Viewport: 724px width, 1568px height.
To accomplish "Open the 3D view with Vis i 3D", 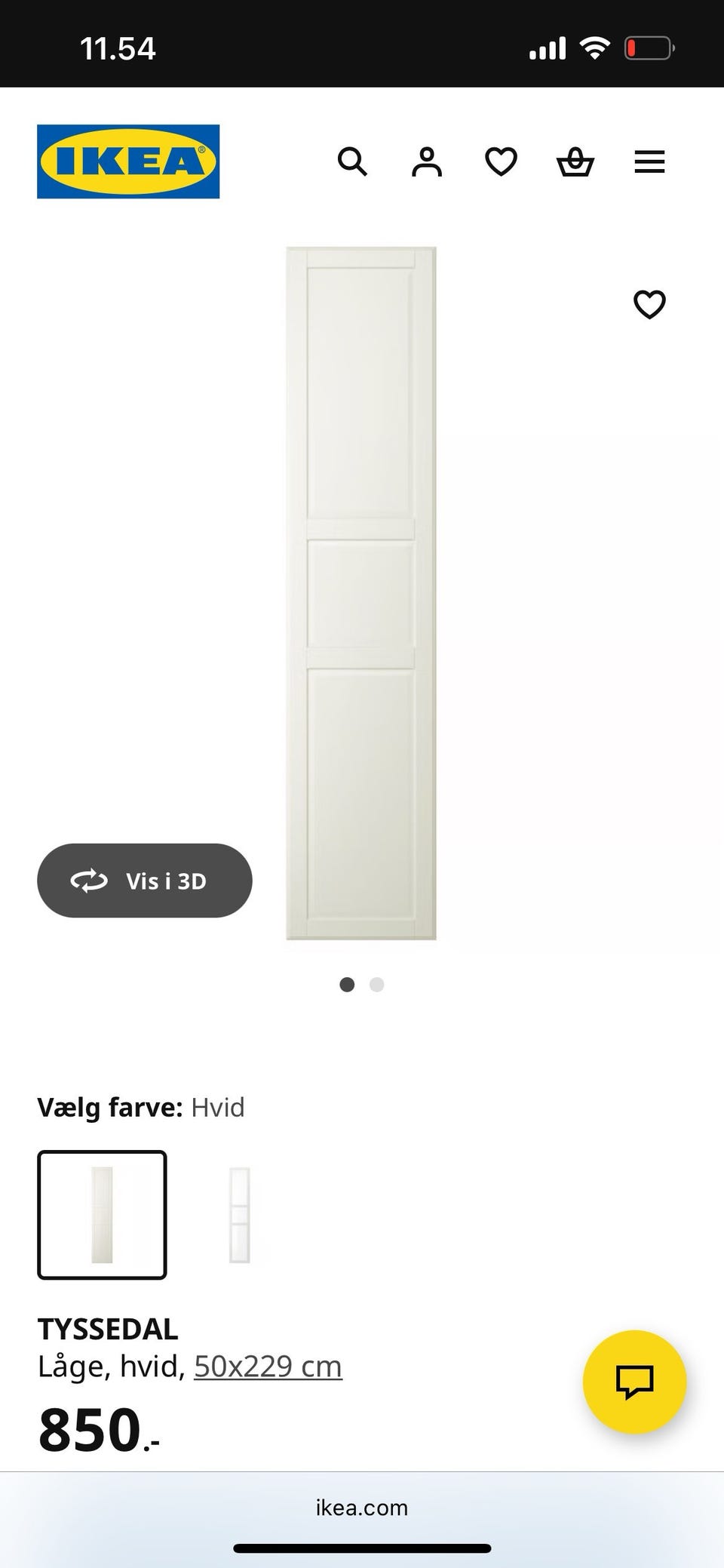I will tap(144, 881).
